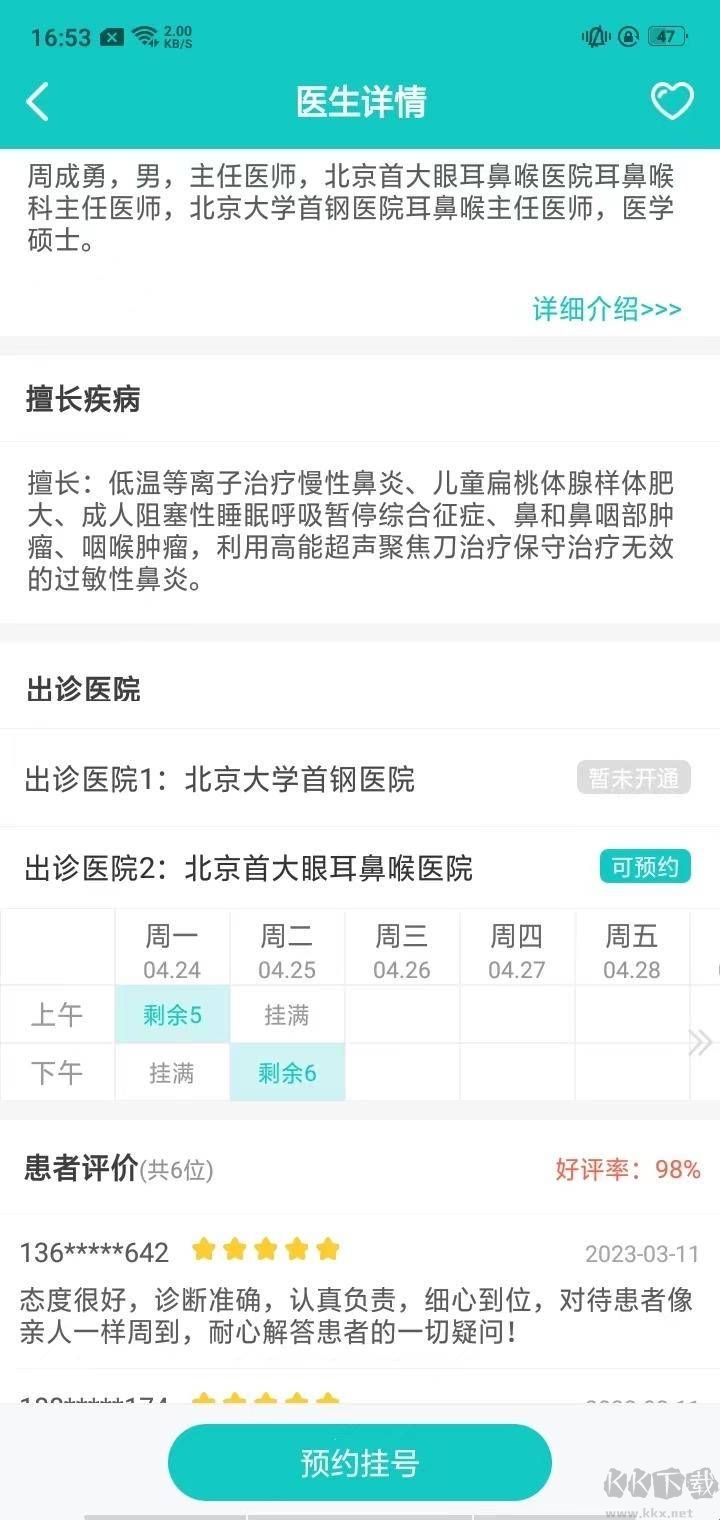Select Monday morning slot showing 剩余5

point(171,1013)
